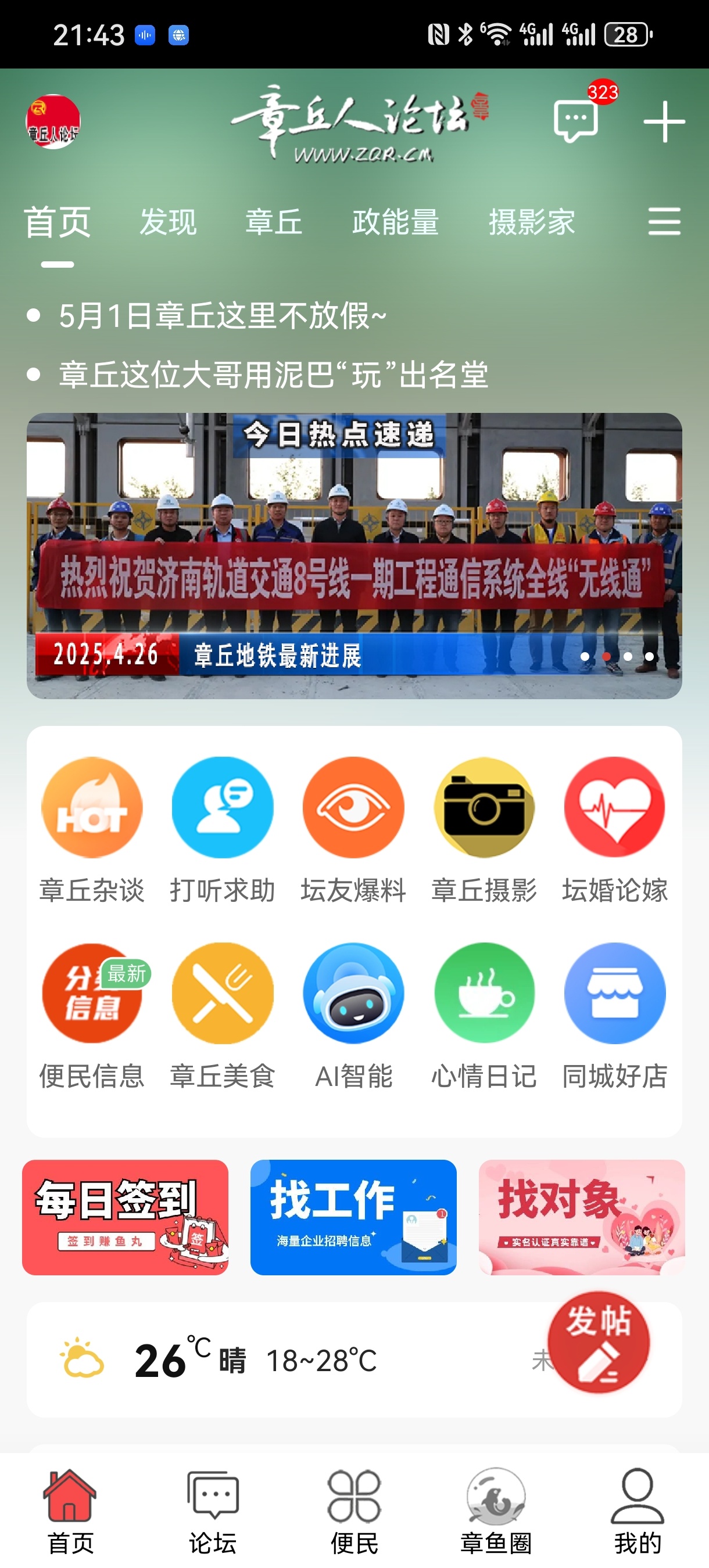Open the profile avatar at top left
This screenshot has width=709, height=1568.
pyautogui.click(x=53, y=121)
